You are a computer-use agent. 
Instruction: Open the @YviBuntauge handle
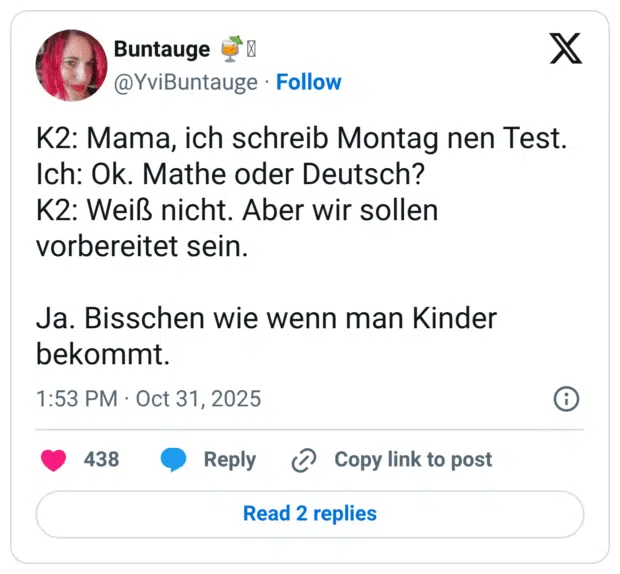(x=185, y=82)
